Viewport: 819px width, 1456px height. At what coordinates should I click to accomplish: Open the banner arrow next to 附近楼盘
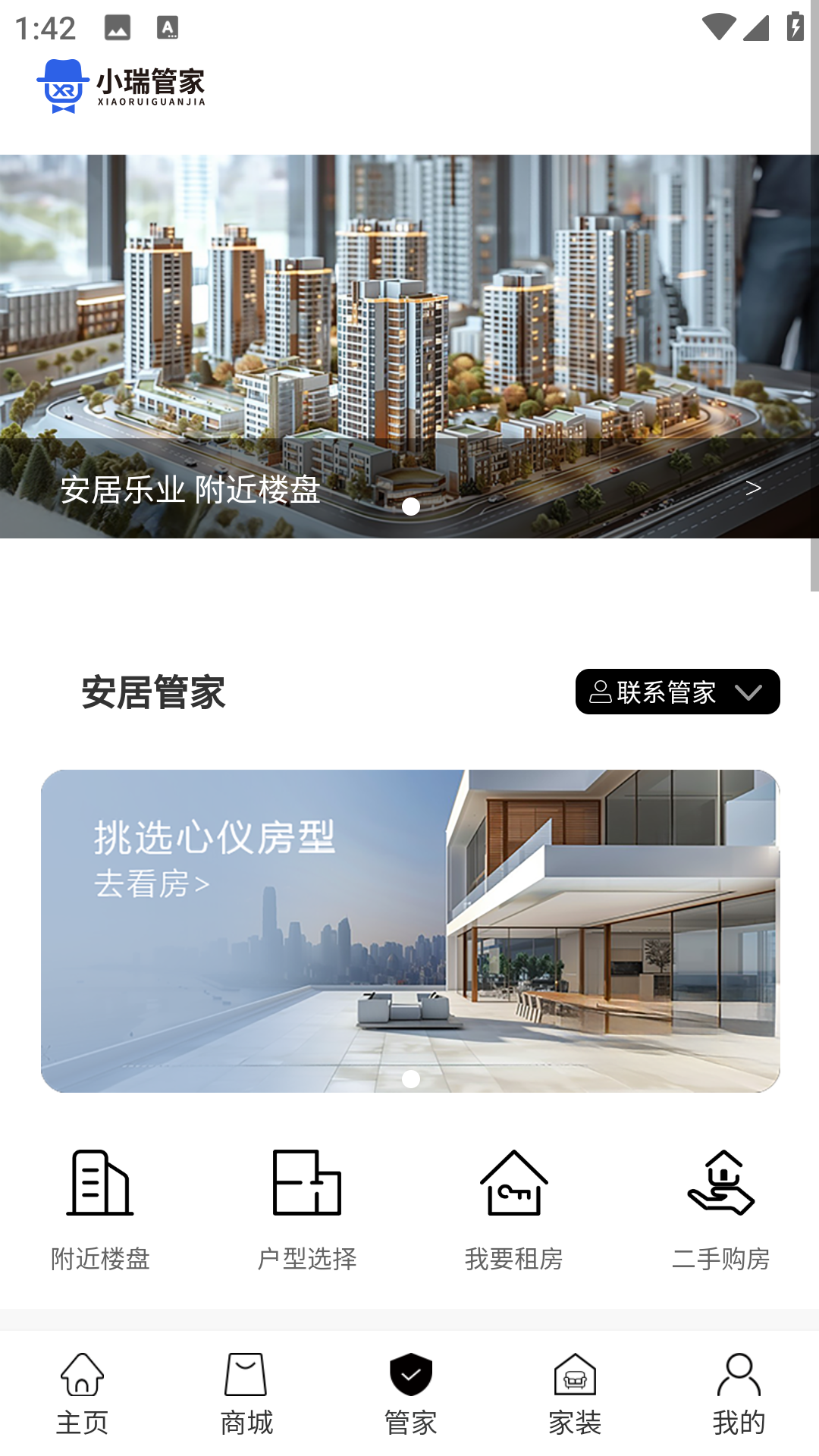tap(752, 489)
